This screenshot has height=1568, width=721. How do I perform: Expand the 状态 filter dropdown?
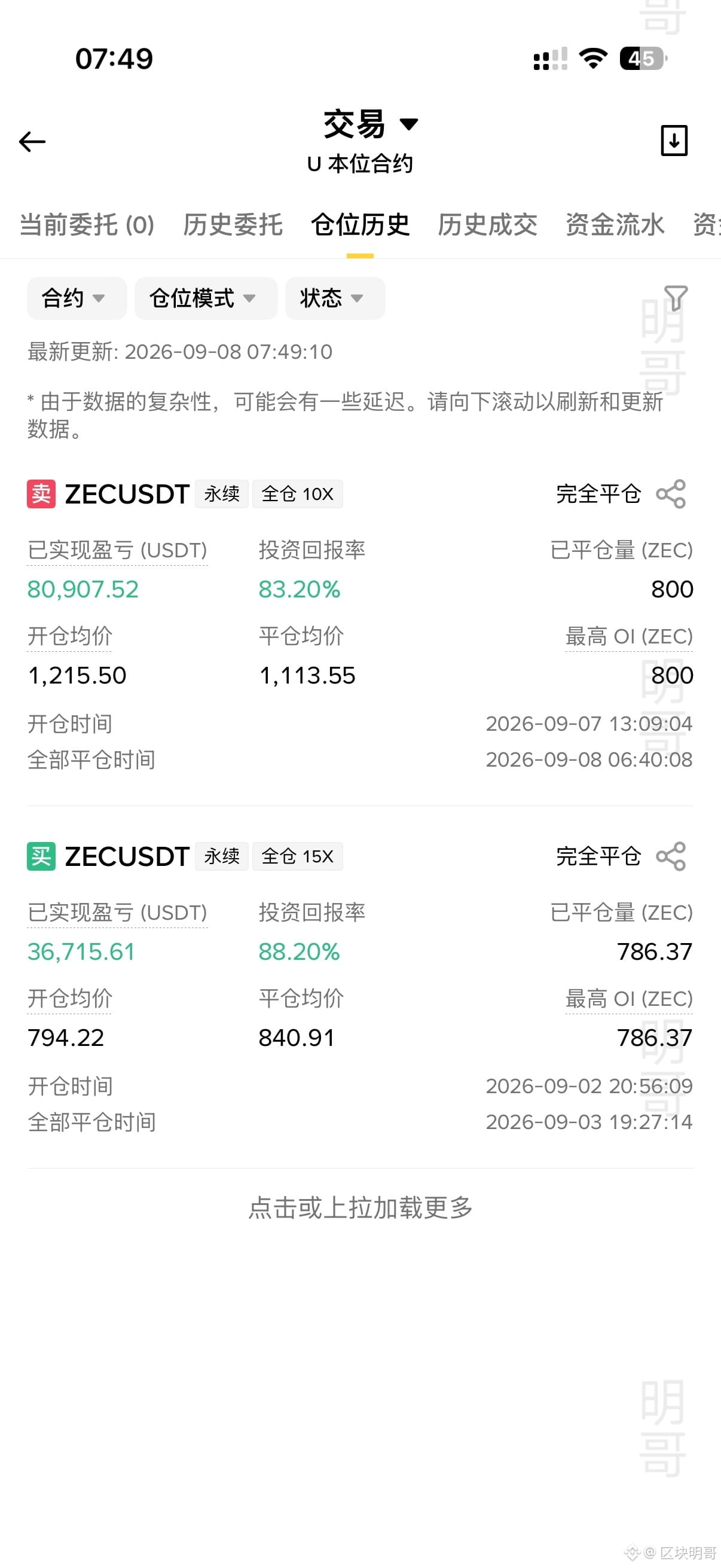pos(335,298)
